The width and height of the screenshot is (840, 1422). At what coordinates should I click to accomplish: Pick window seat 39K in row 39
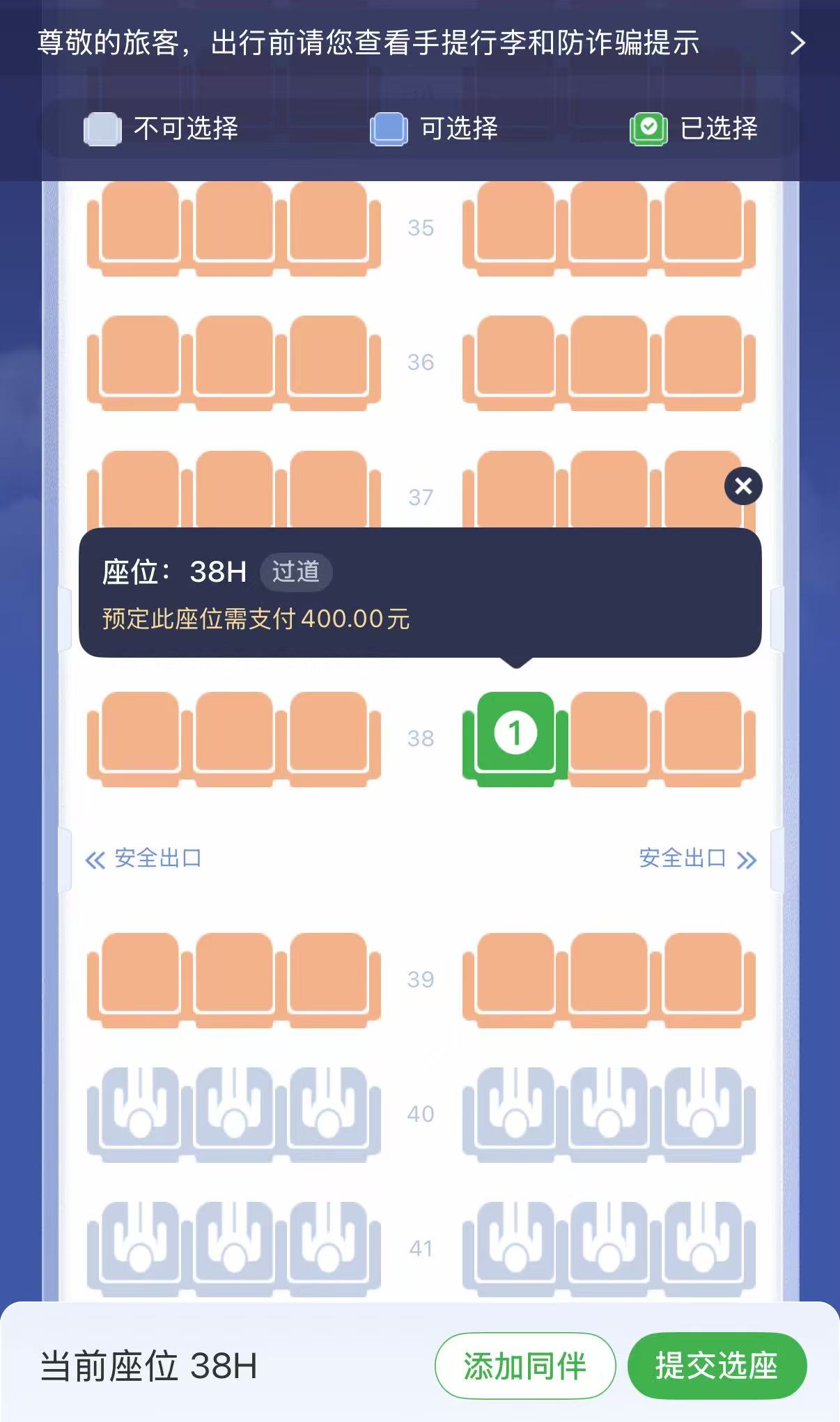[x=703, y=977]
